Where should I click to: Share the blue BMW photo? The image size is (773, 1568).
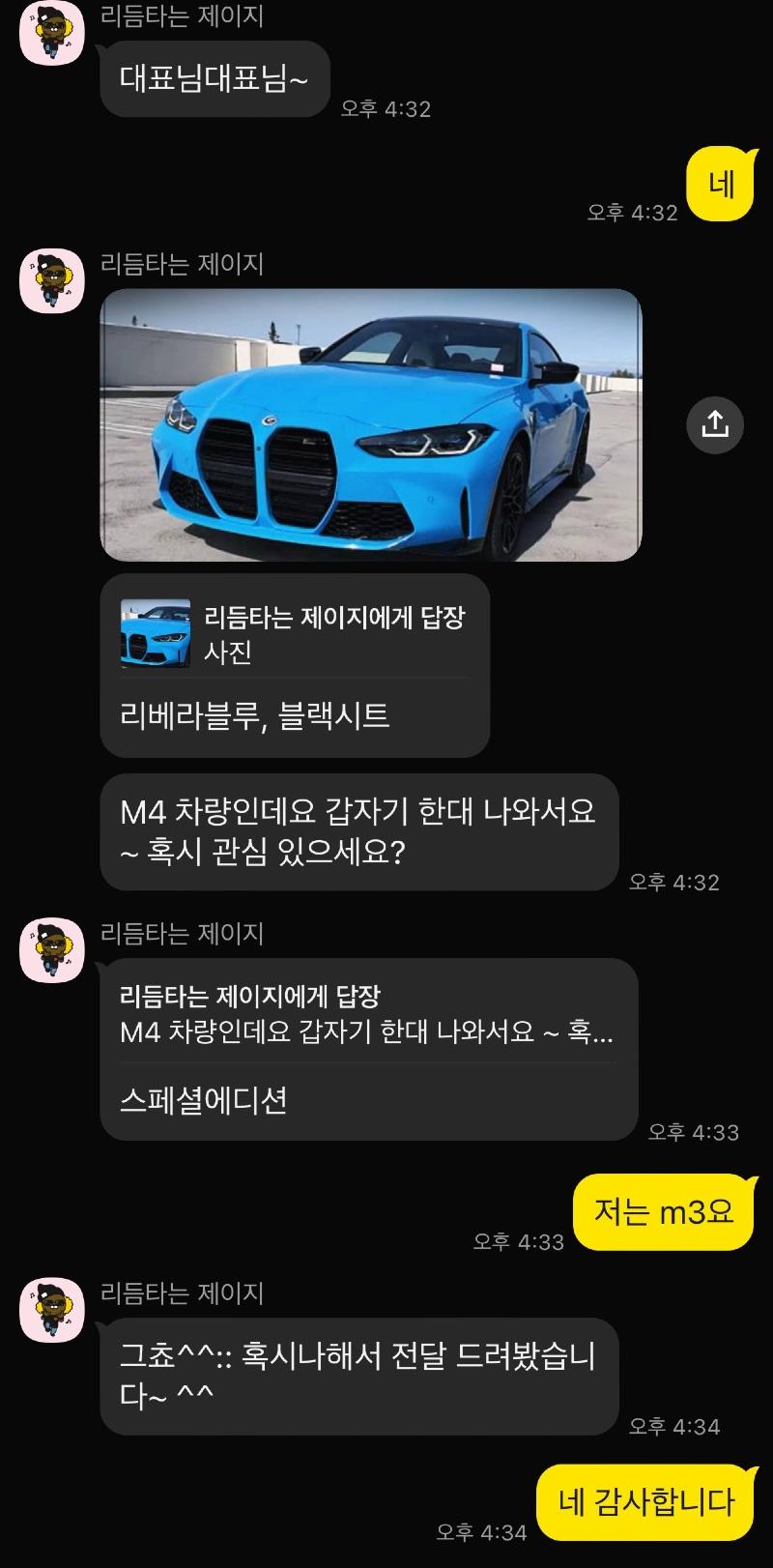714,424
